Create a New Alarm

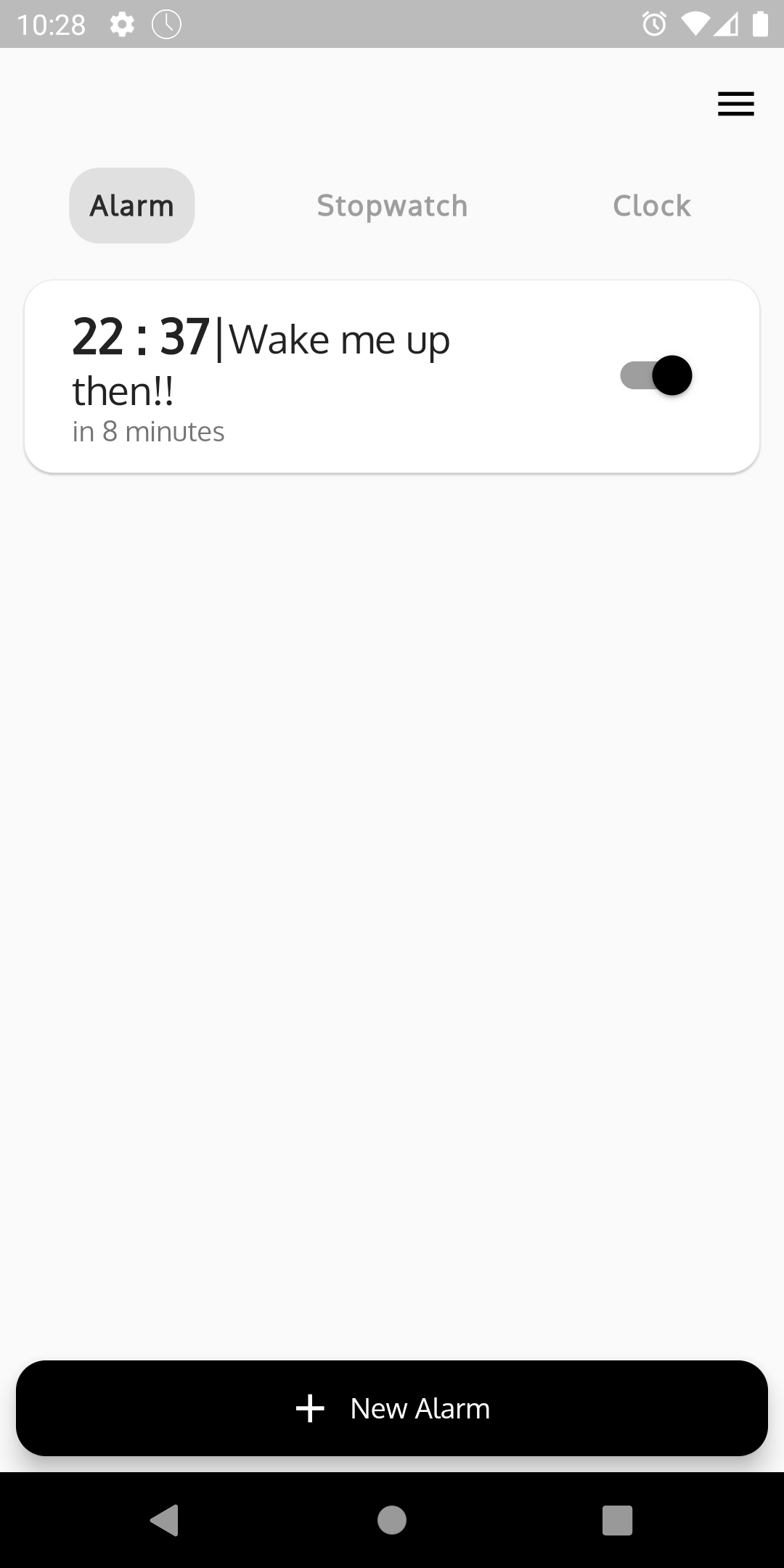pos(392,1408)
